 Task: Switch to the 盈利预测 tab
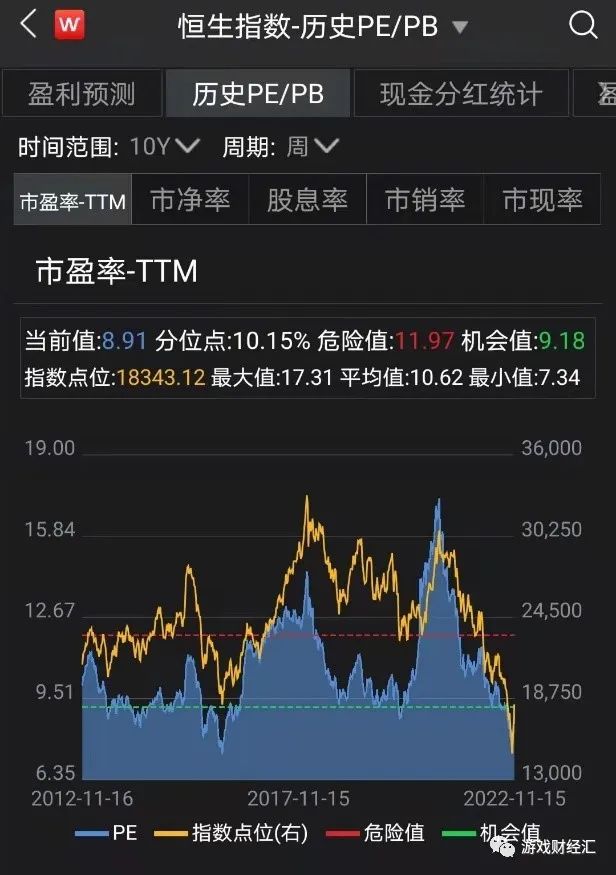click(82, 95)
